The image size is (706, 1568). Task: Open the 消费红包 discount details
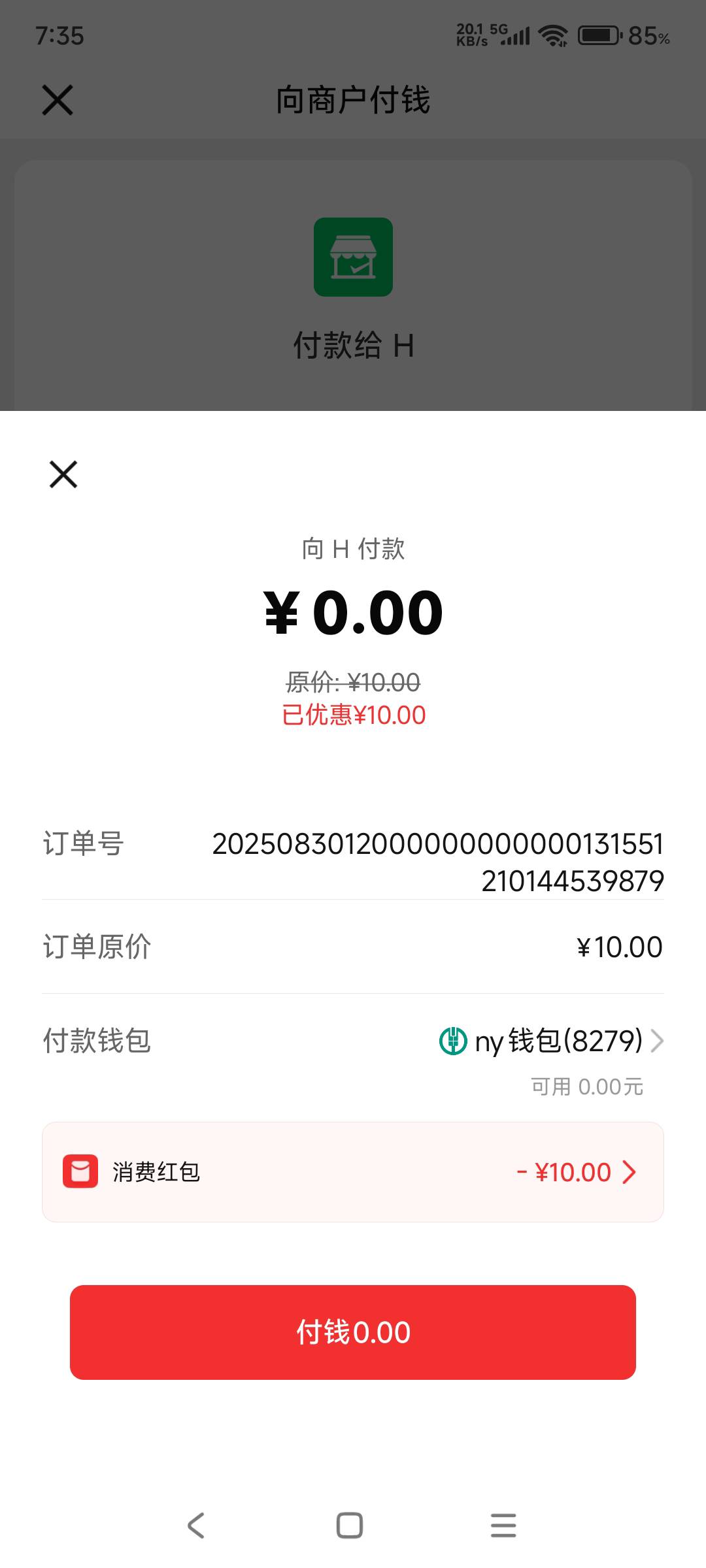[x=353, y=1172]
